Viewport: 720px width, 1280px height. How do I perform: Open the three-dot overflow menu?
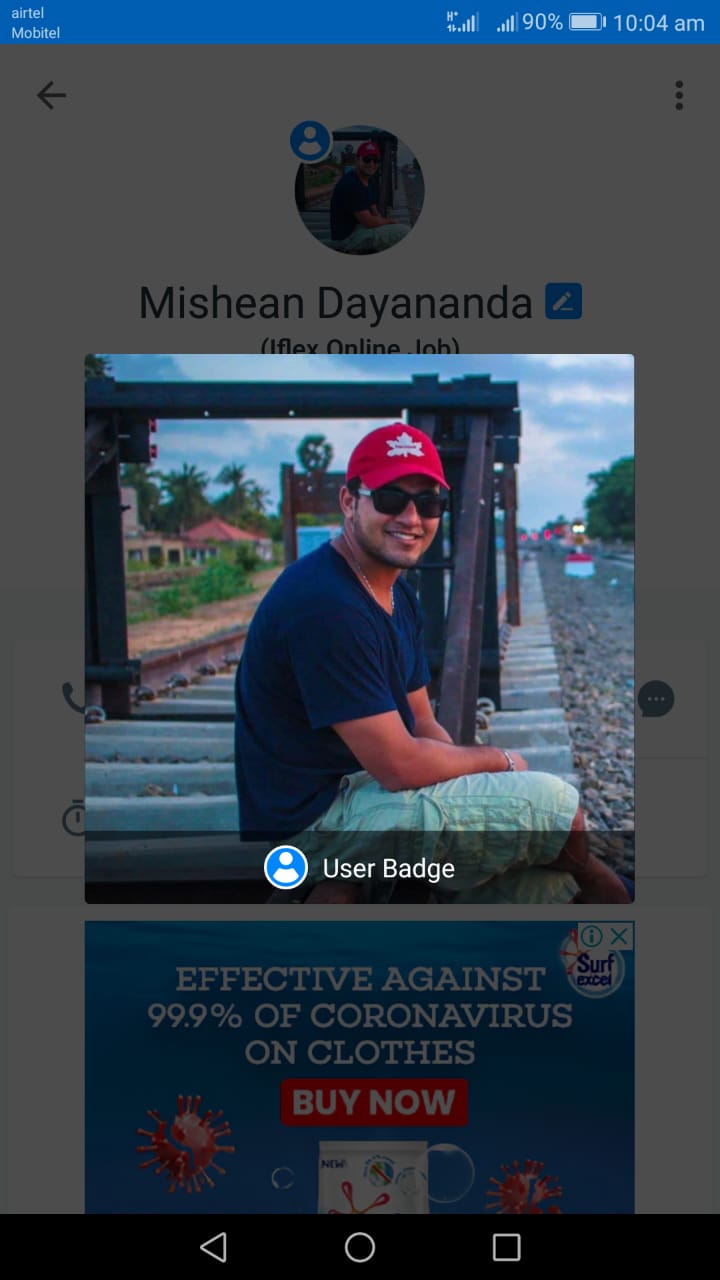click(679, 95)
